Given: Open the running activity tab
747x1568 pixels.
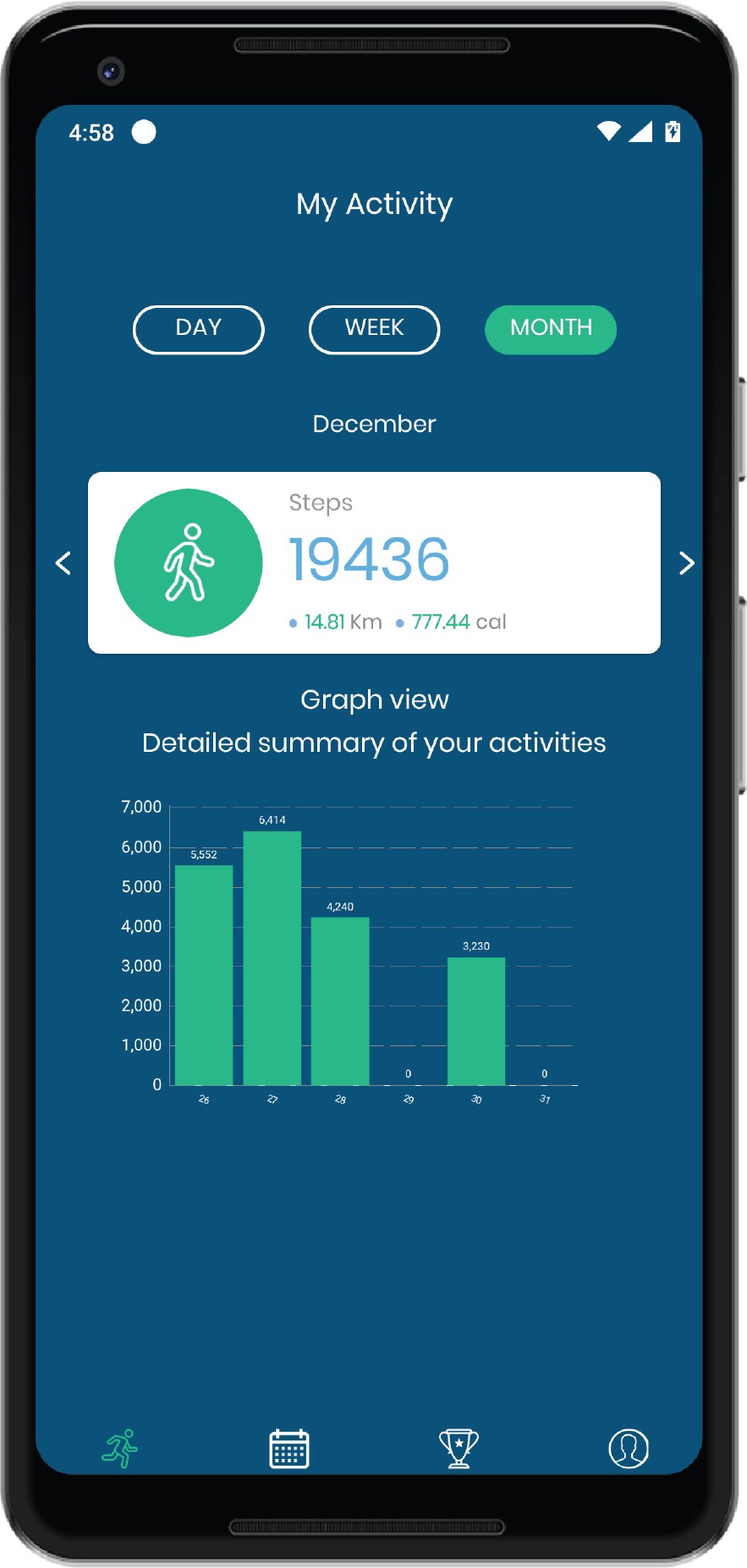Looking at the screenshot, I should (x=121, y=1449).
